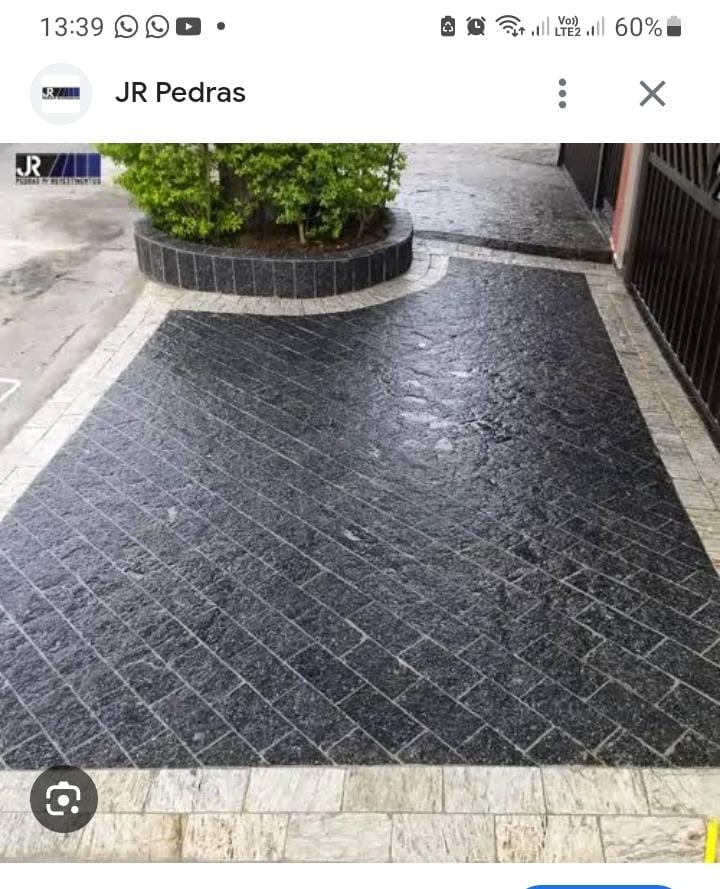Tap the alarm clock status icon
This screenshot has height=889, width=720.
(478, 26)
